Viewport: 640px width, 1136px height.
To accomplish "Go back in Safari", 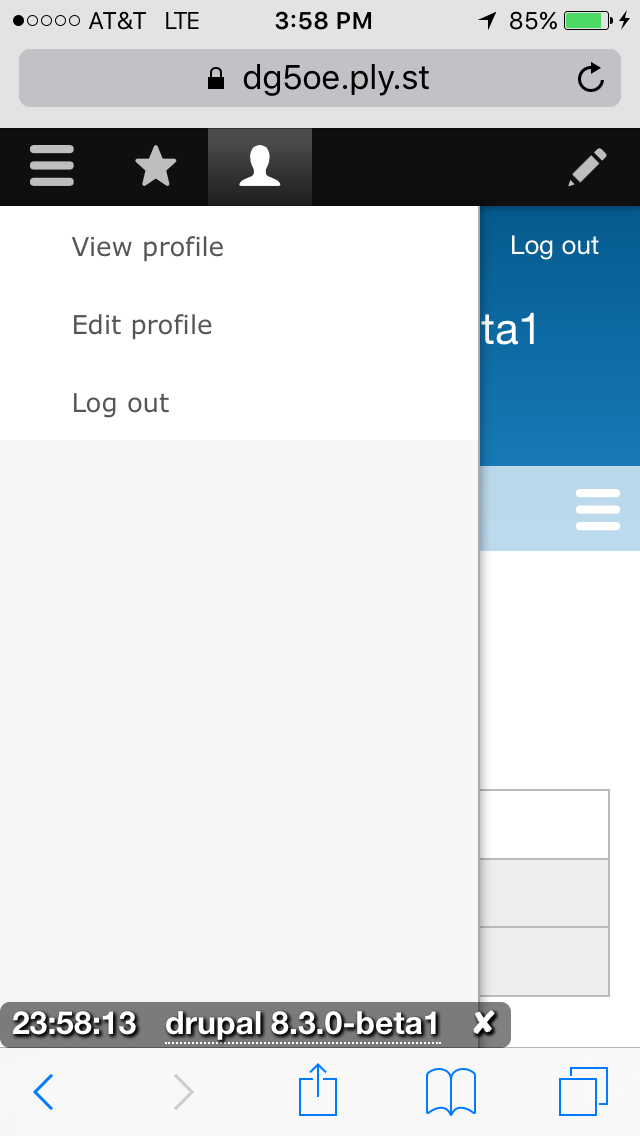I will pos(43,1091).
